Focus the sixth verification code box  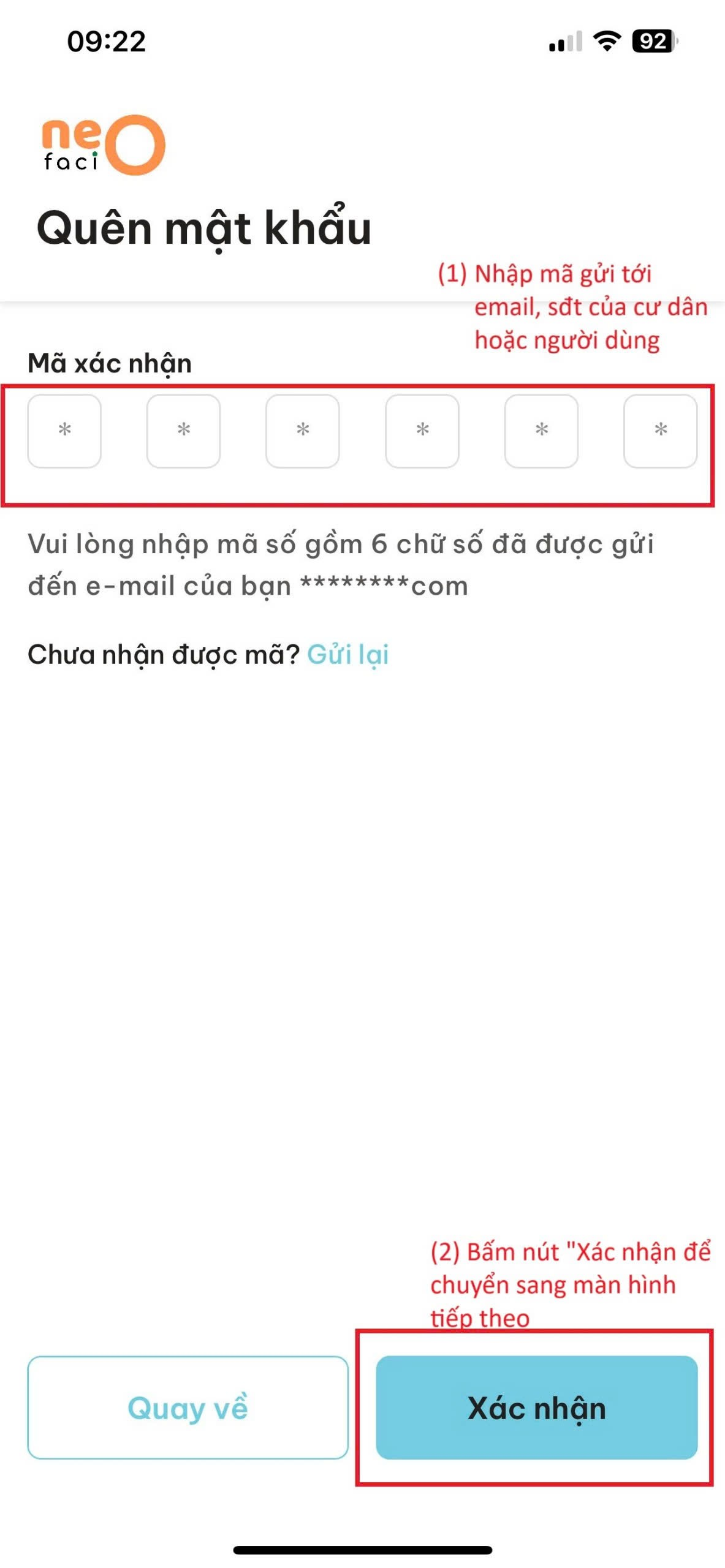660,431
